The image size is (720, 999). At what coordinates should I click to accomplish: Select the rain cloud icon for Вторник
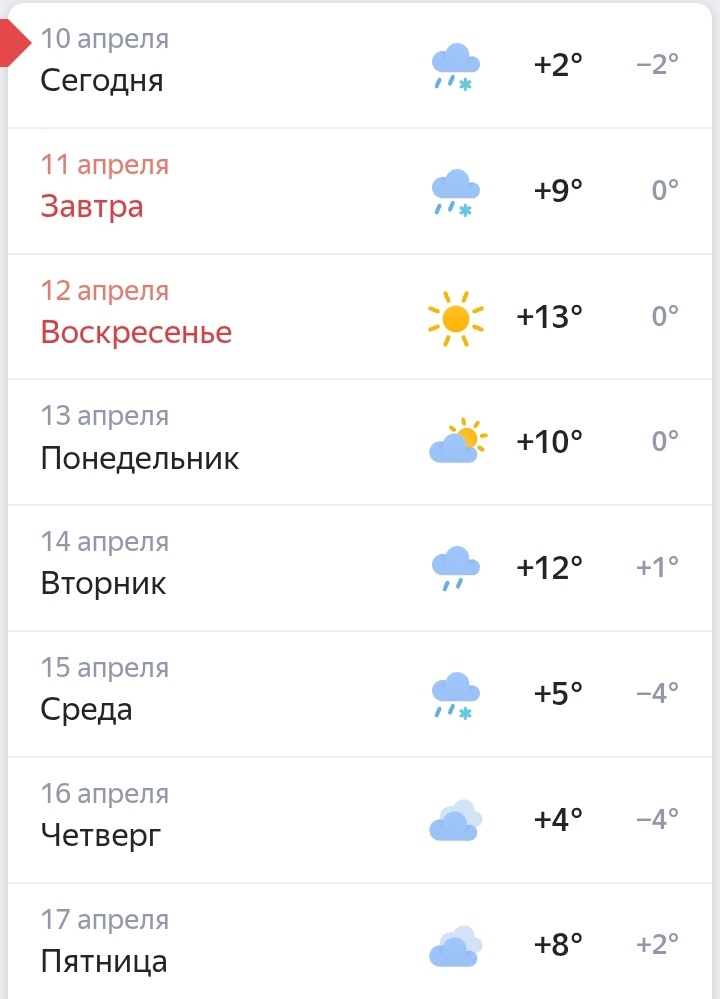(456, 567)
